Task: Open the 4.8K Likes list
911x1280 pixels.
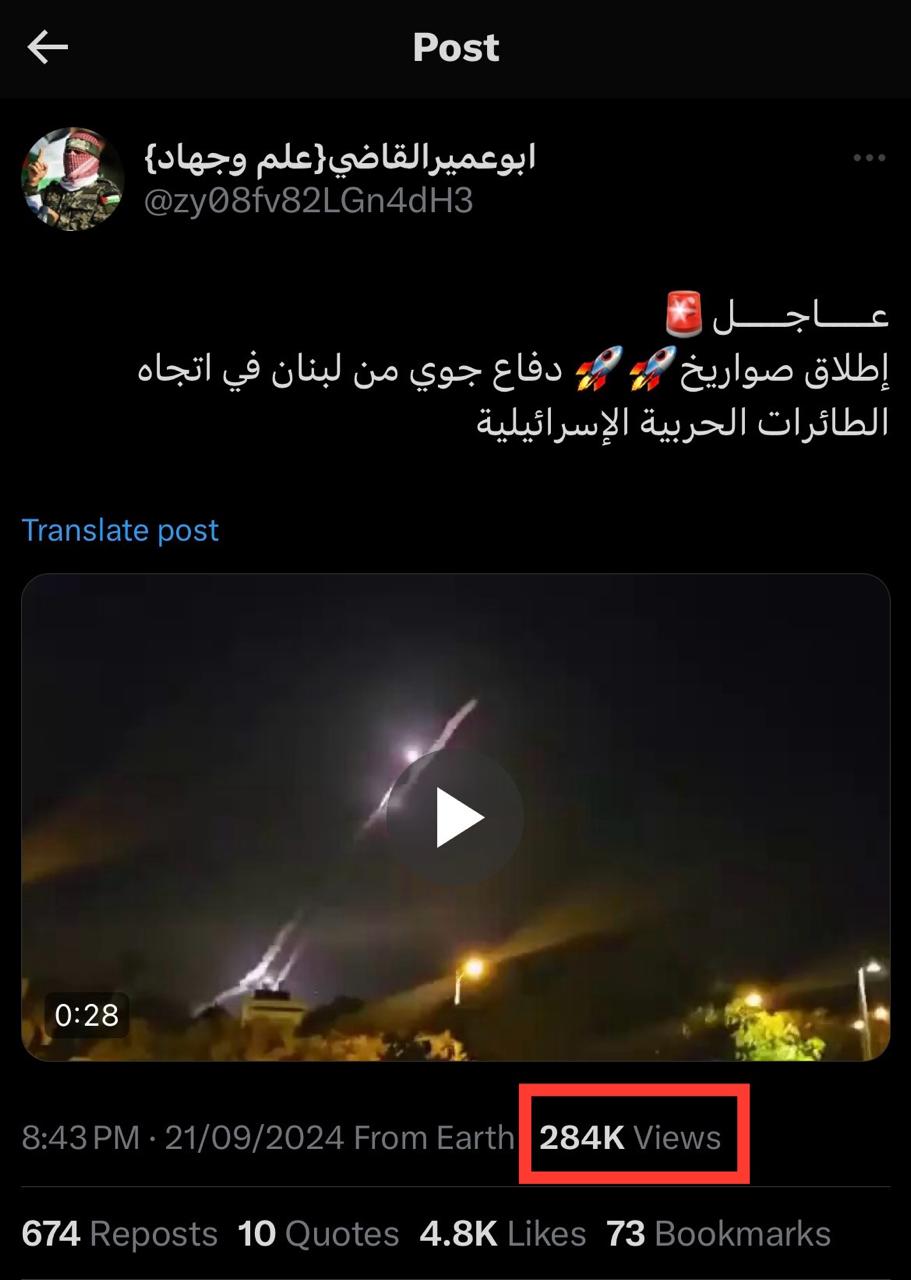Action: click(x=502, y=1234)
